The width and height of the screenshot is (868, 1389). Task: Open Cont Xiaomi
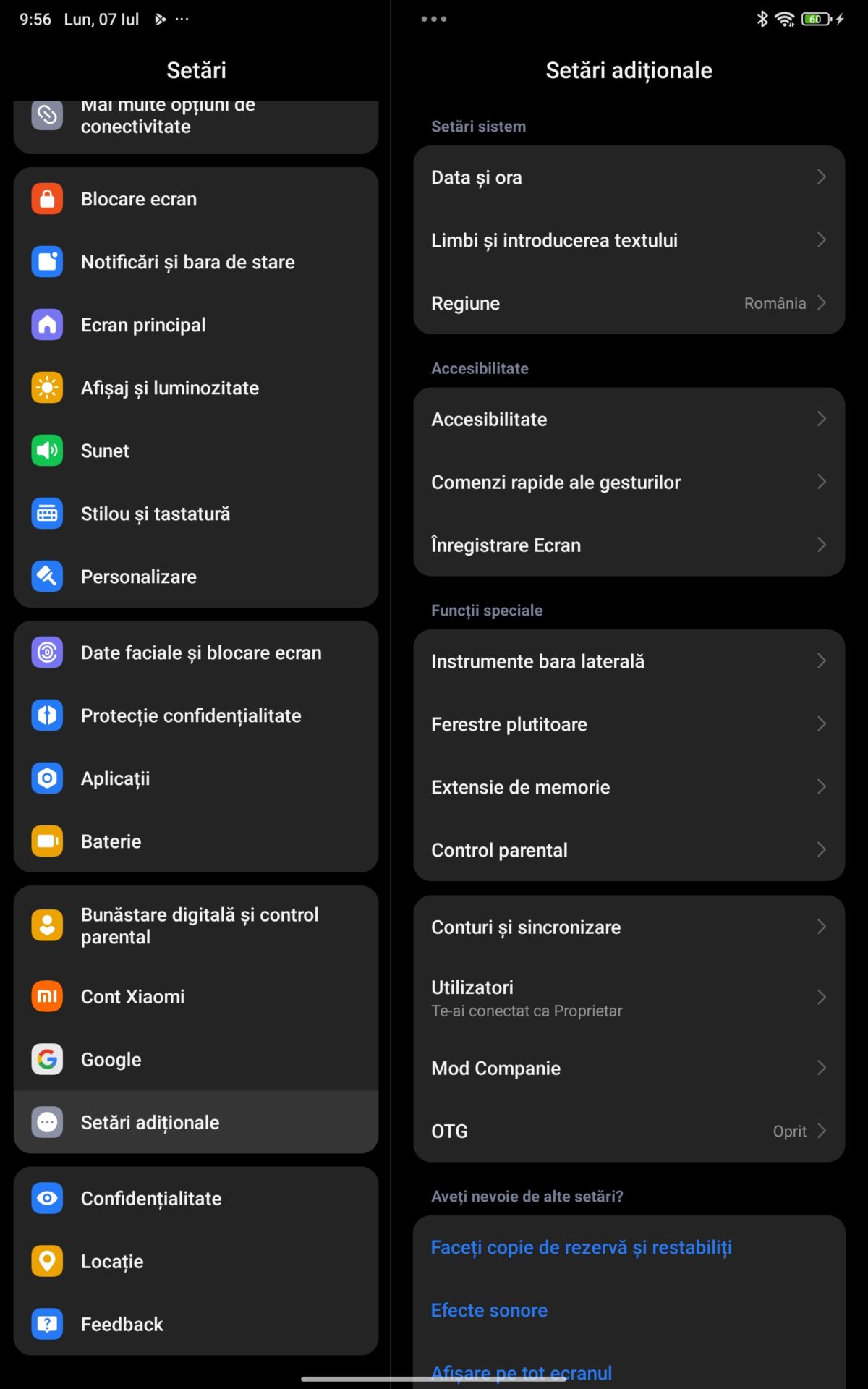click(195, 997)
